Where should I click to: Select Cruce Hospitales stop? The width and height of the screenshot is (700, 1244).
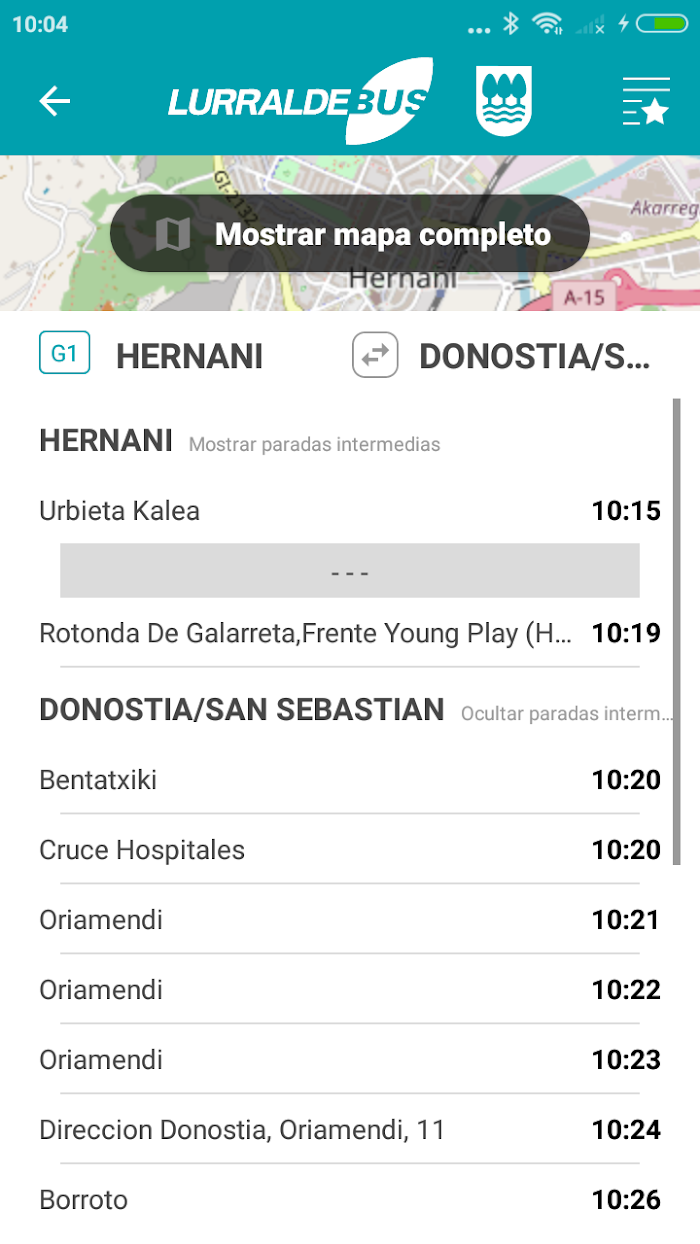click(350, 850)
